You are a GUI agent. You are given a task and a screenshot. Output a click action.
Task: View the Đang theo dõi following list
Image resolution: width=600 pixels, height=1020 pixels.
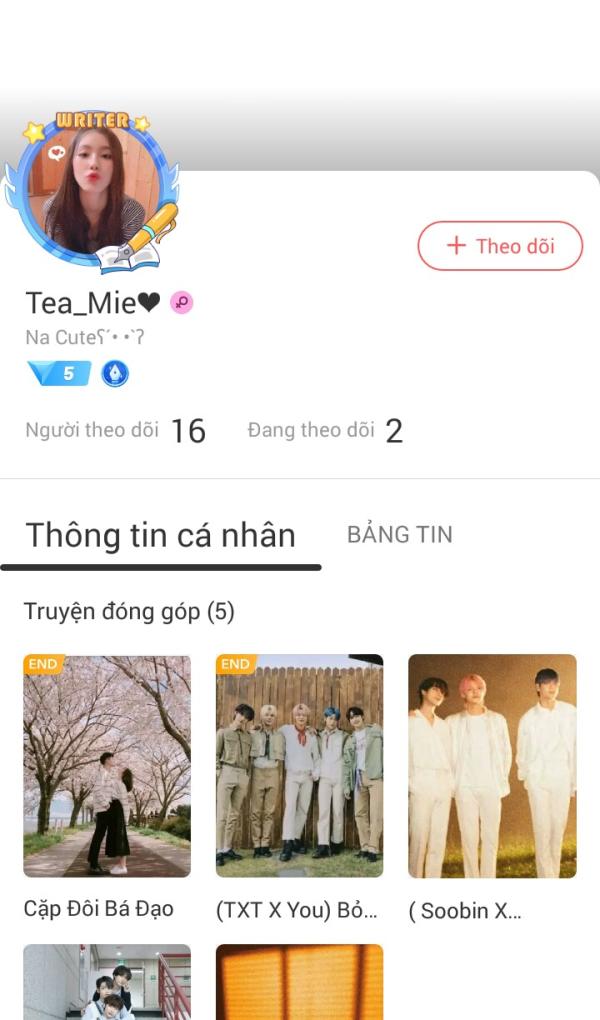pos(325,431)
